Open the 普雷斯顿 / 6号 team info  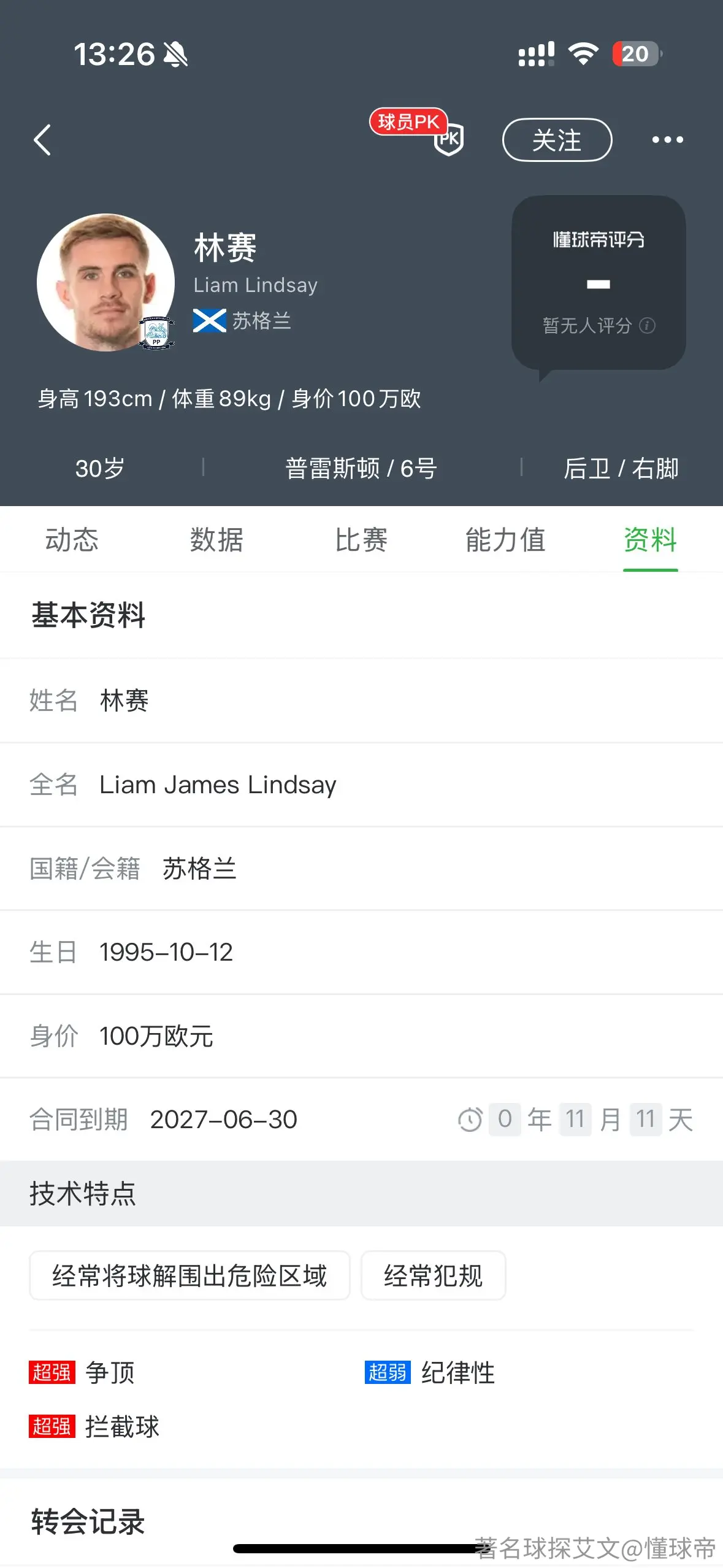[x=361, y=469]
